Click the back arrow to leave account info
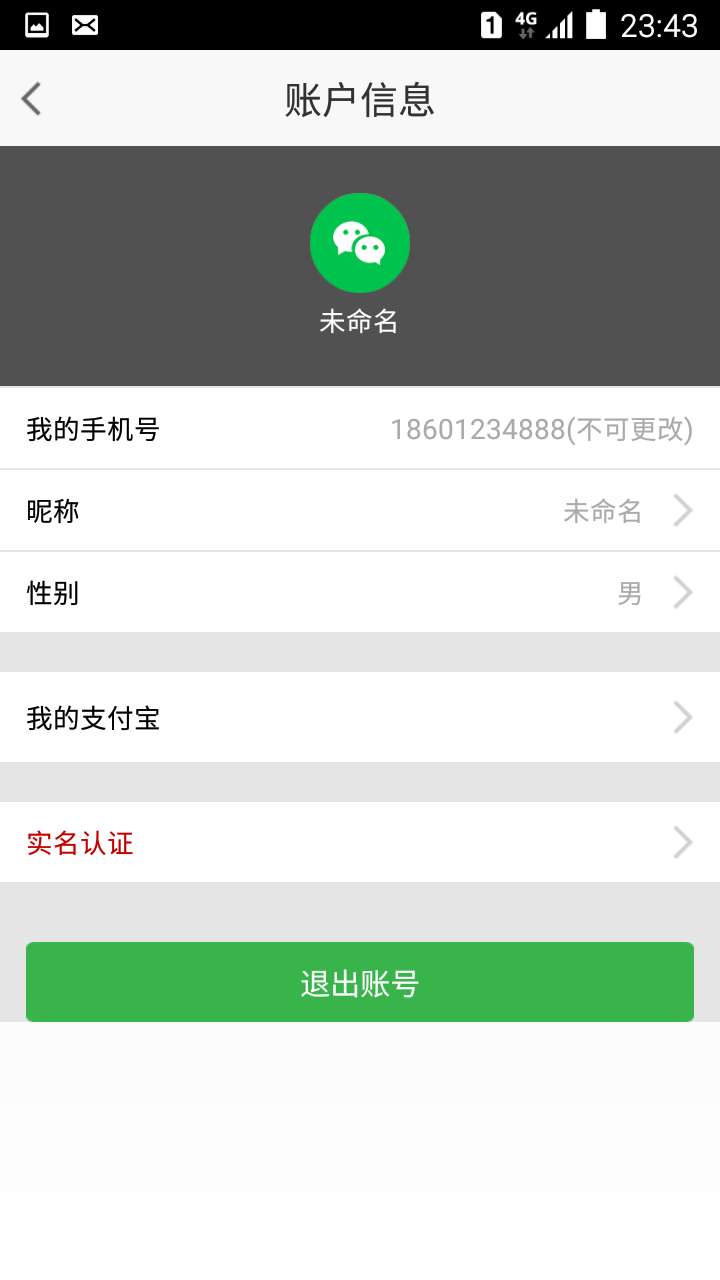The height and width of the screenshot is (1280, 720). (x=30, y=99)
